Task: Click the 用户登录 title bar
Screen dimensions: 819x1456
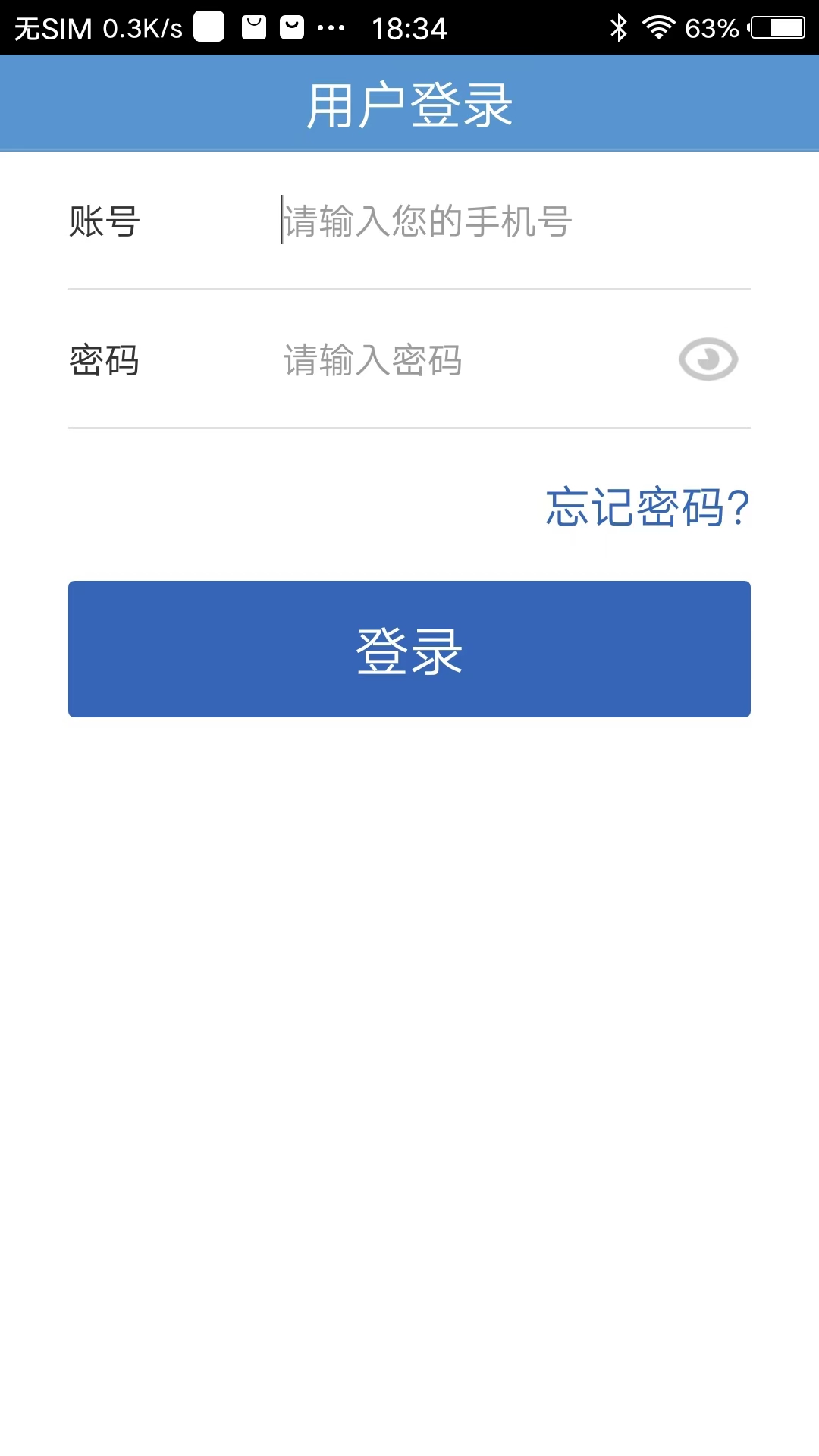Action: click(409, 102)
